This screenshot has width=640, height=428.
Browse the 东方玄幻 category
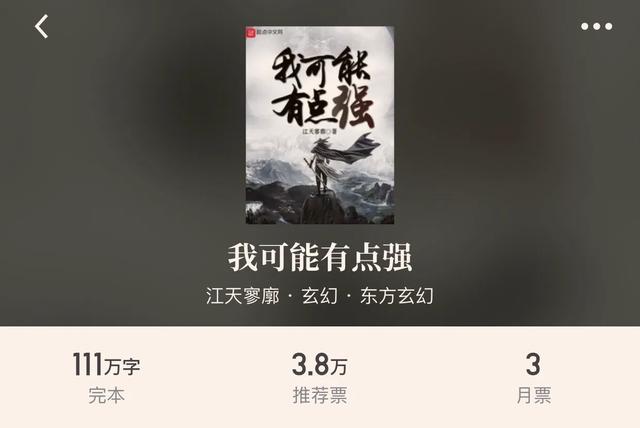(398, 296)
